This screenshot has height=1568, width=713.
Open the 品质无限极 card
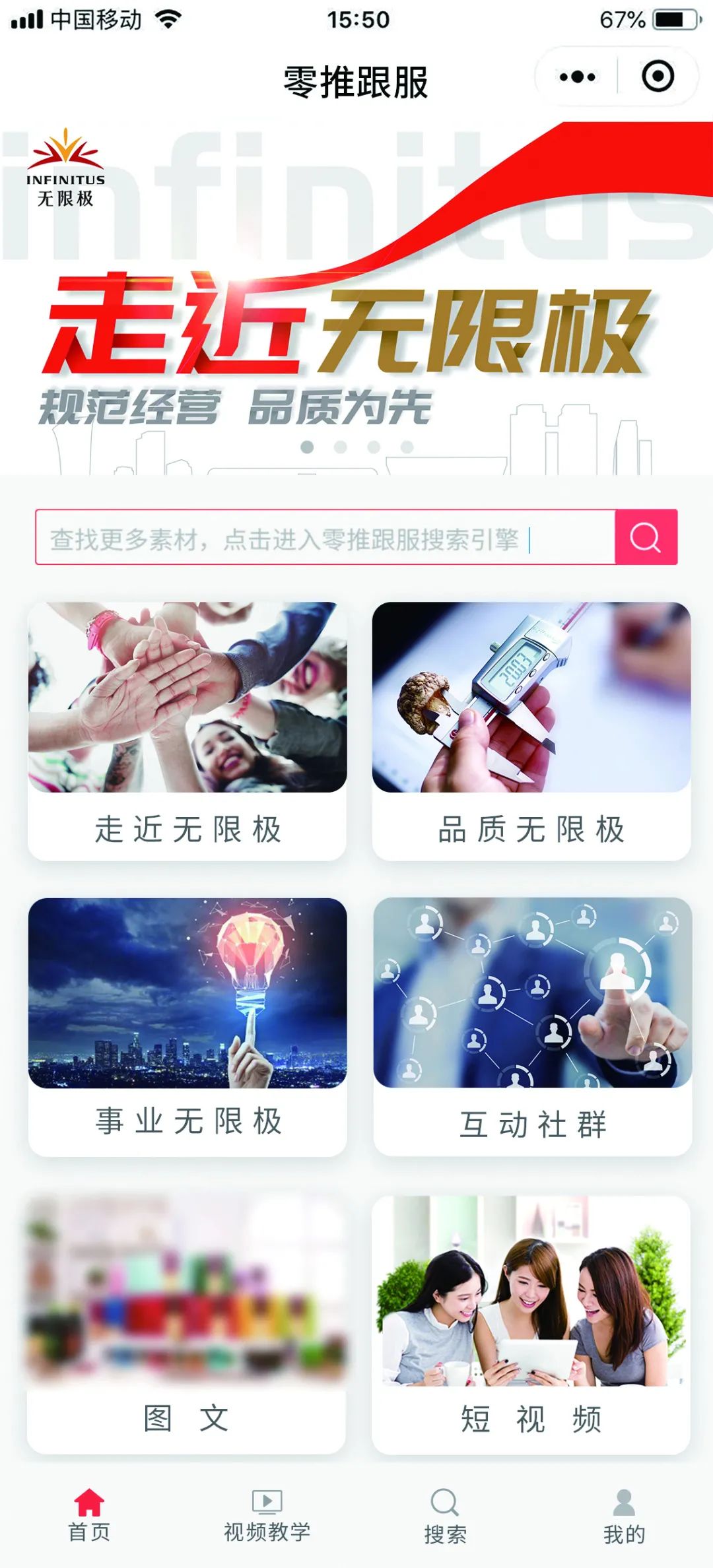531,731
